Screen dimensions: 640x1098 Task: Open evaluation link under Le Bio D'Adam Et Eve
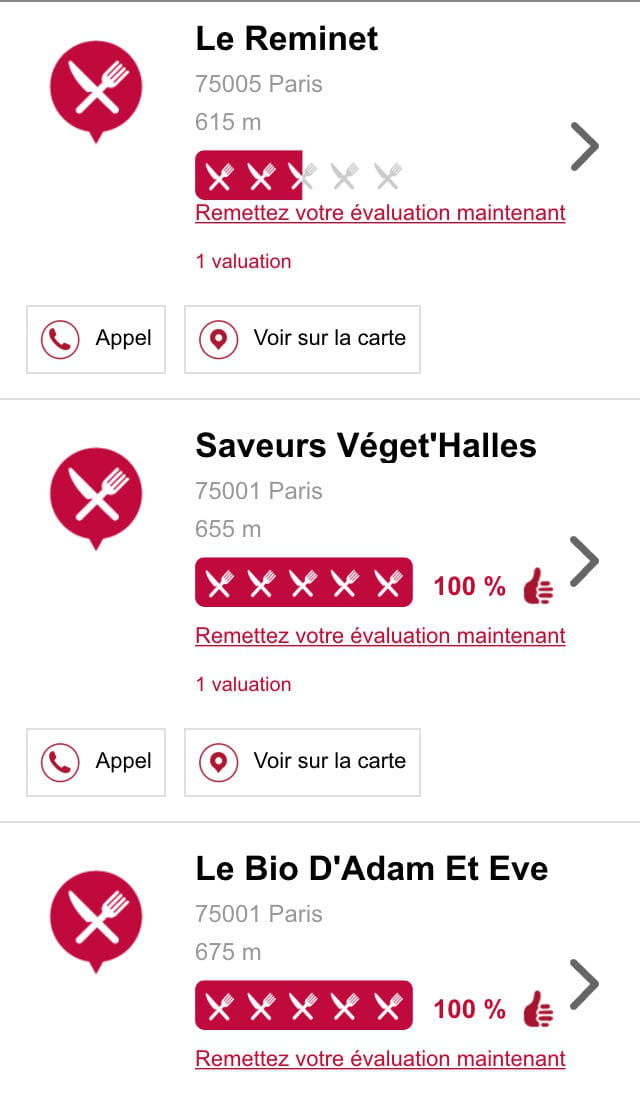[380, 1059]
